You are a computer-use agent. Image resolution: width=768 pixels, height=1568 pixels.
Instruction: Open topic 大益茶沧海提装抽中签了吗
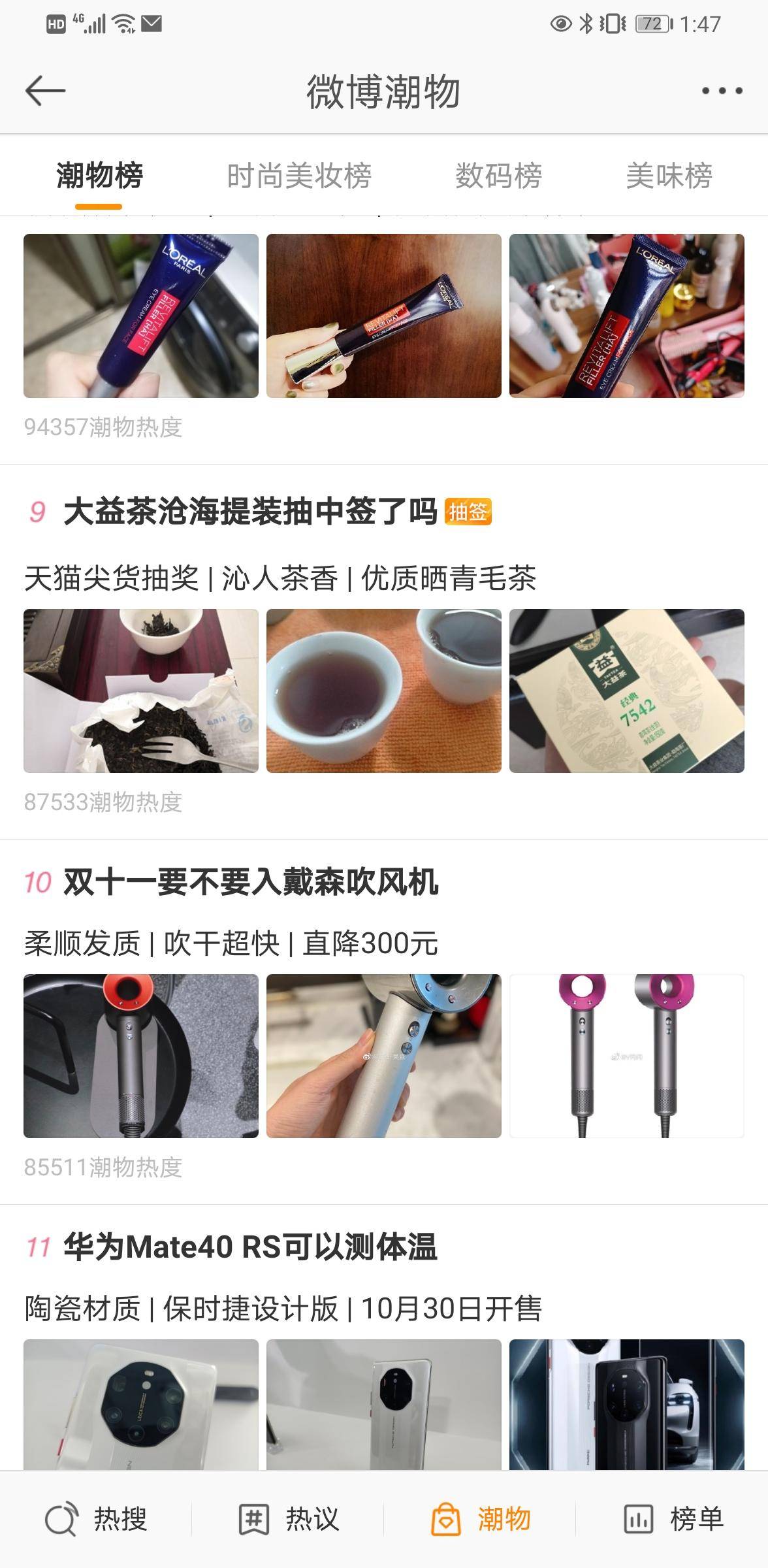[x=250, y=512]
